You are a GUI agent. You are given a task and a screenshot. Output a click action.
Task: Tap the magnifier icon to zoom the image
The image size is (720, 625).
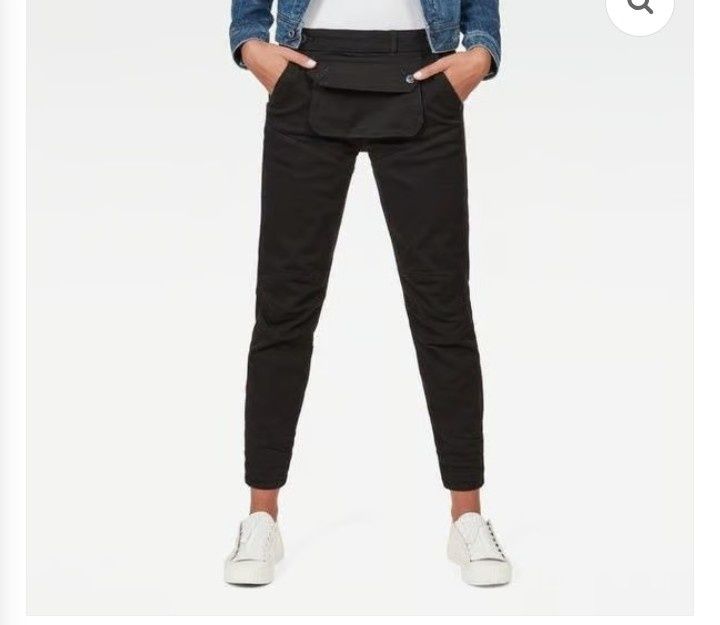point(640,8)
